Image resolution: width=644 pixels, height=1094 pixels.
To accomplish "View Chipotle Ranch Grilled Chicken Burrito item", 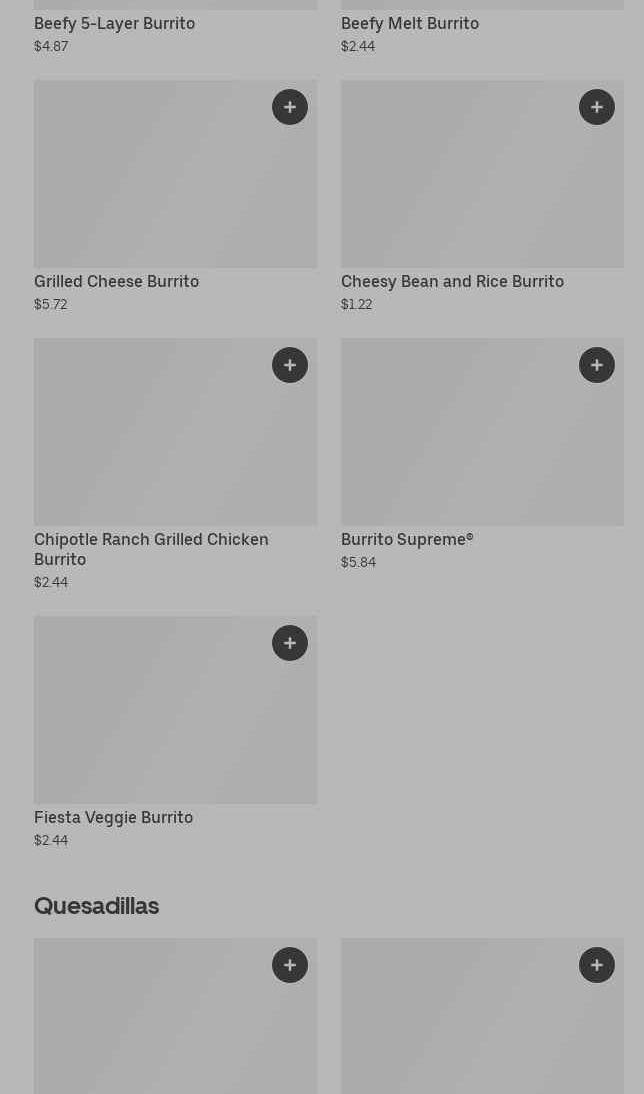I will (175, 465).
